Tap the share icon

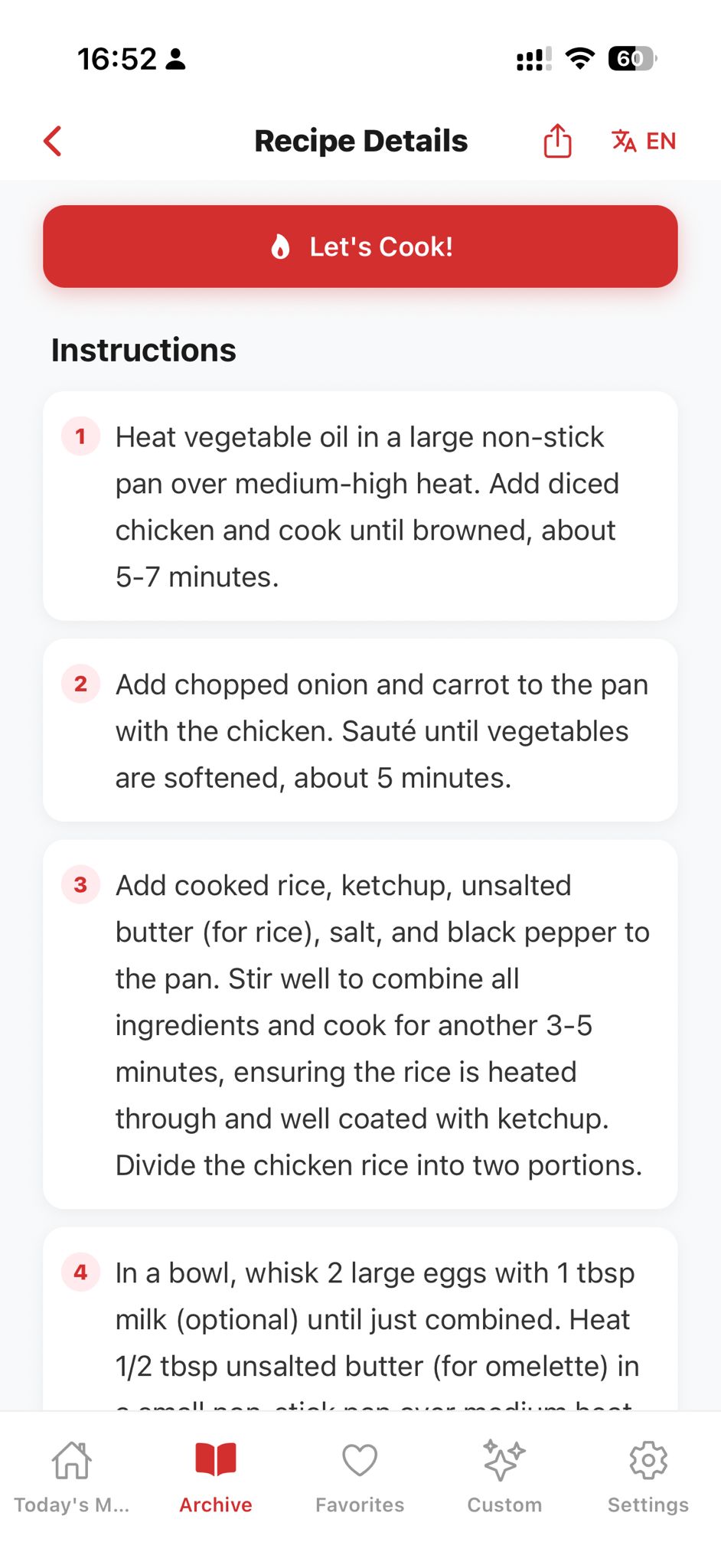557,141
